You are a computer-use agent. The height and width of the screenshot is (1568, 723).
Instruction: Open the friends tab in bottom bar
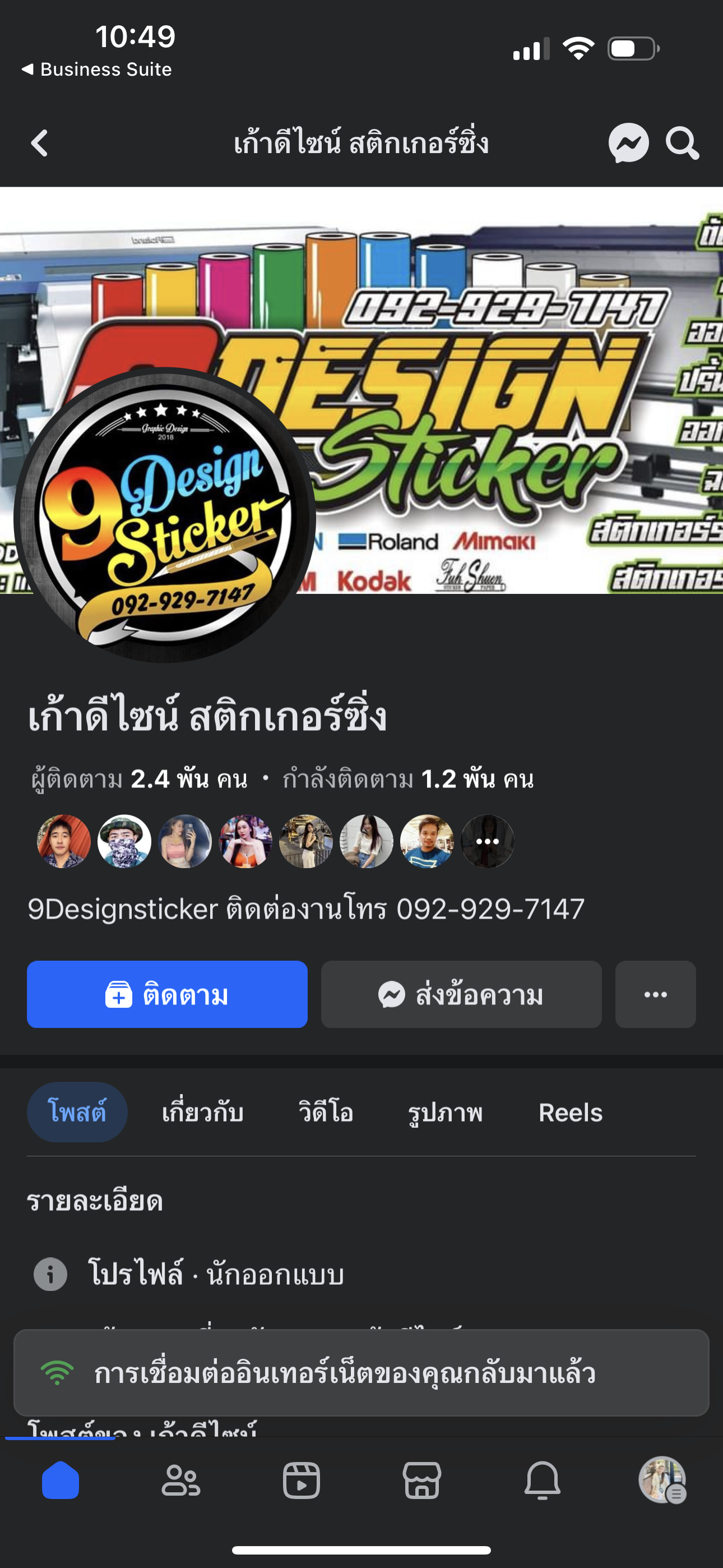tap(180, 1481)
